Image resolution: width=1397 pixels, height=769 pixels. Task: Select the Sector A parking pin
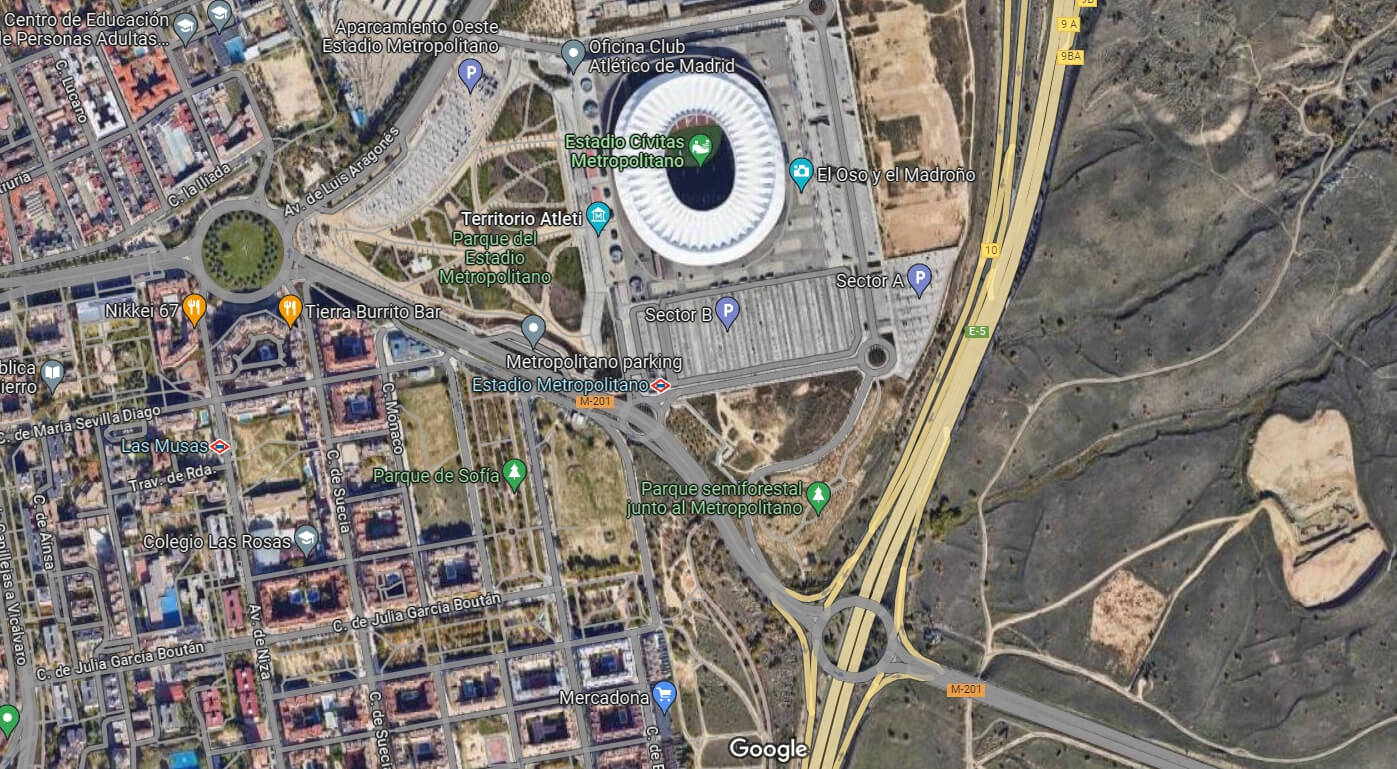click(918, 279)
